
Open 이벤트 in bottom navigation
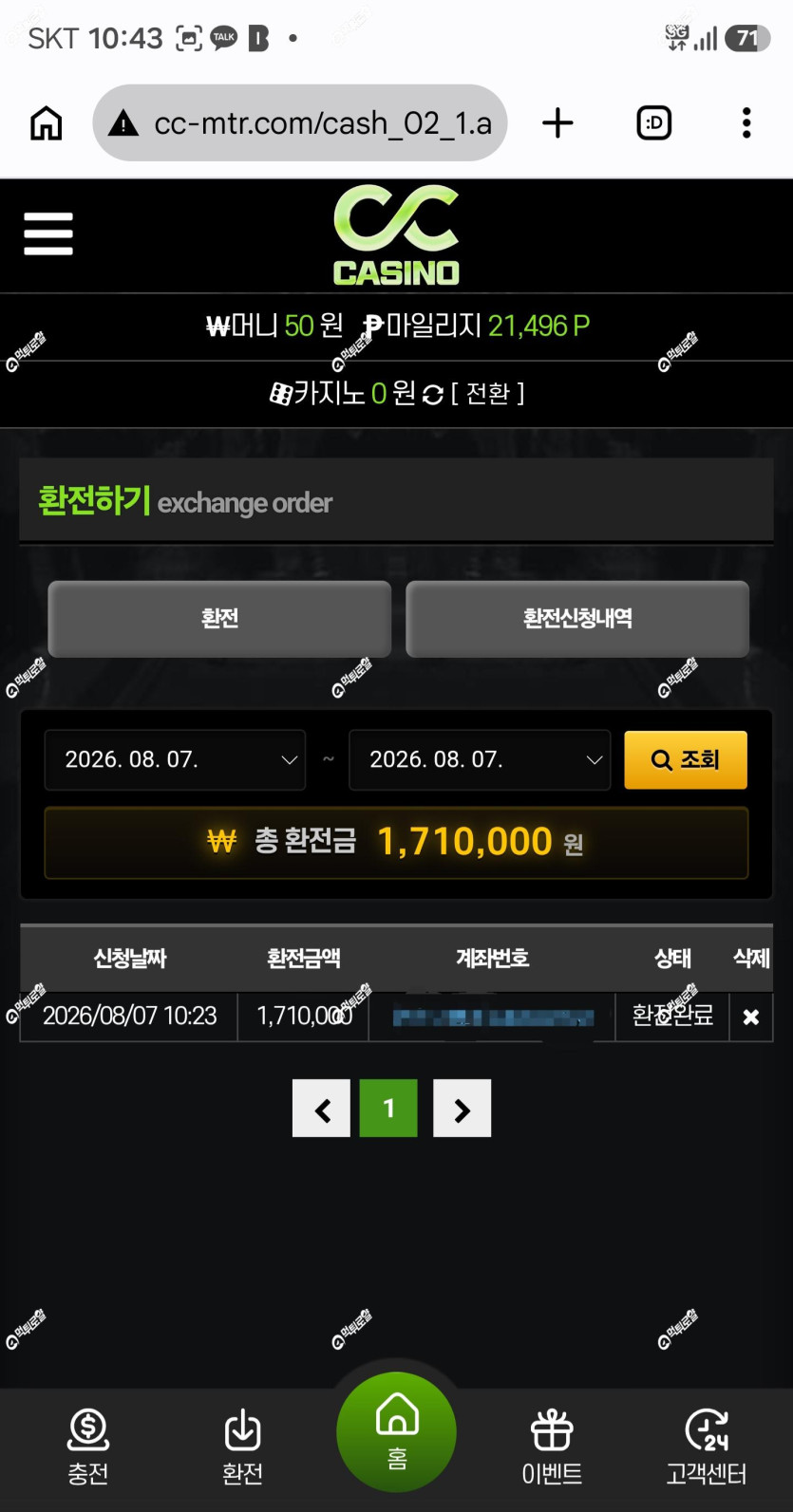pyautogui.click(x=552, y=1447)
